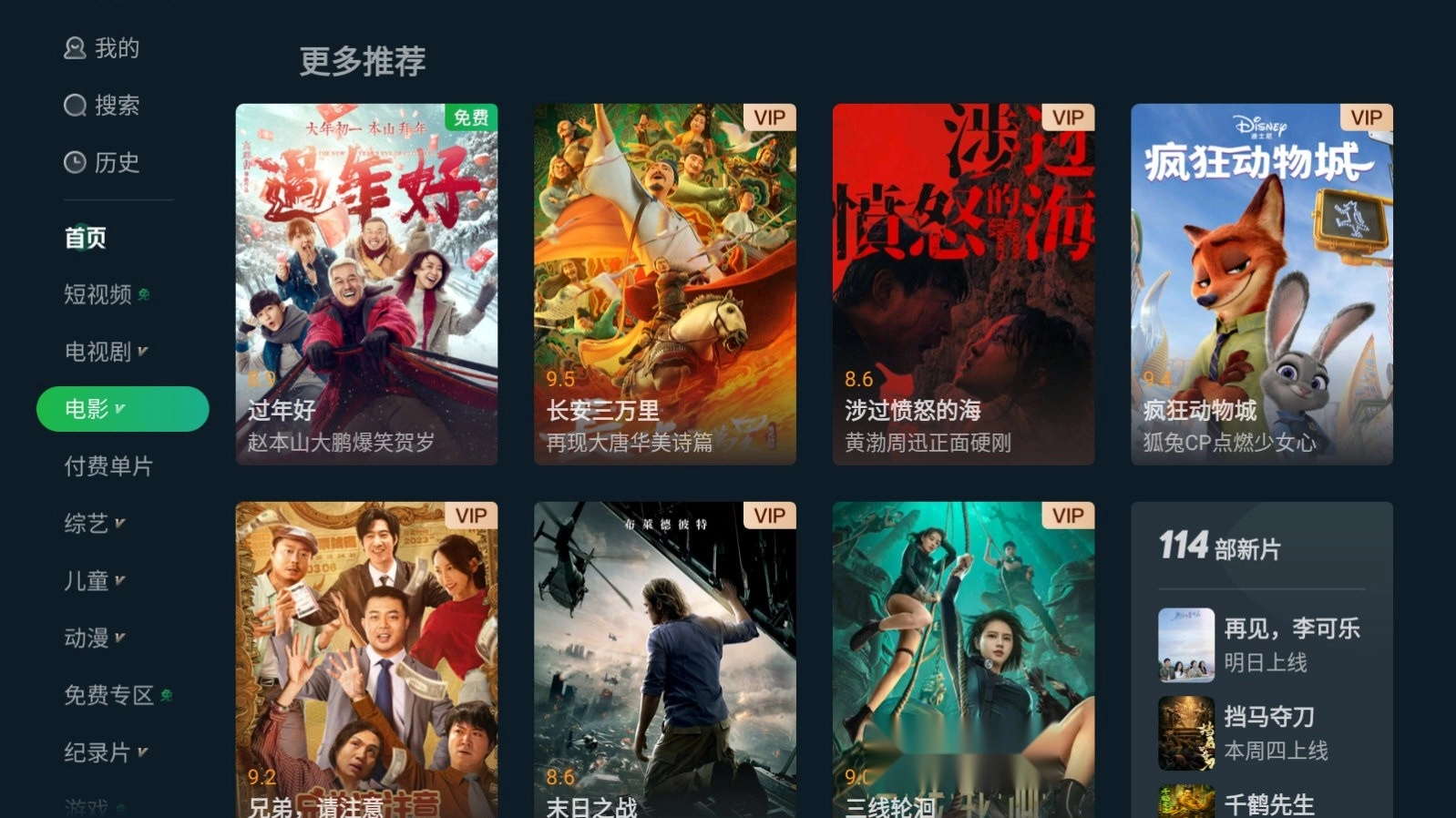Viewport: 1456px width, 818px height.
Task: View upcoming film 再见，李可乐
Action: coord(1261,645)
